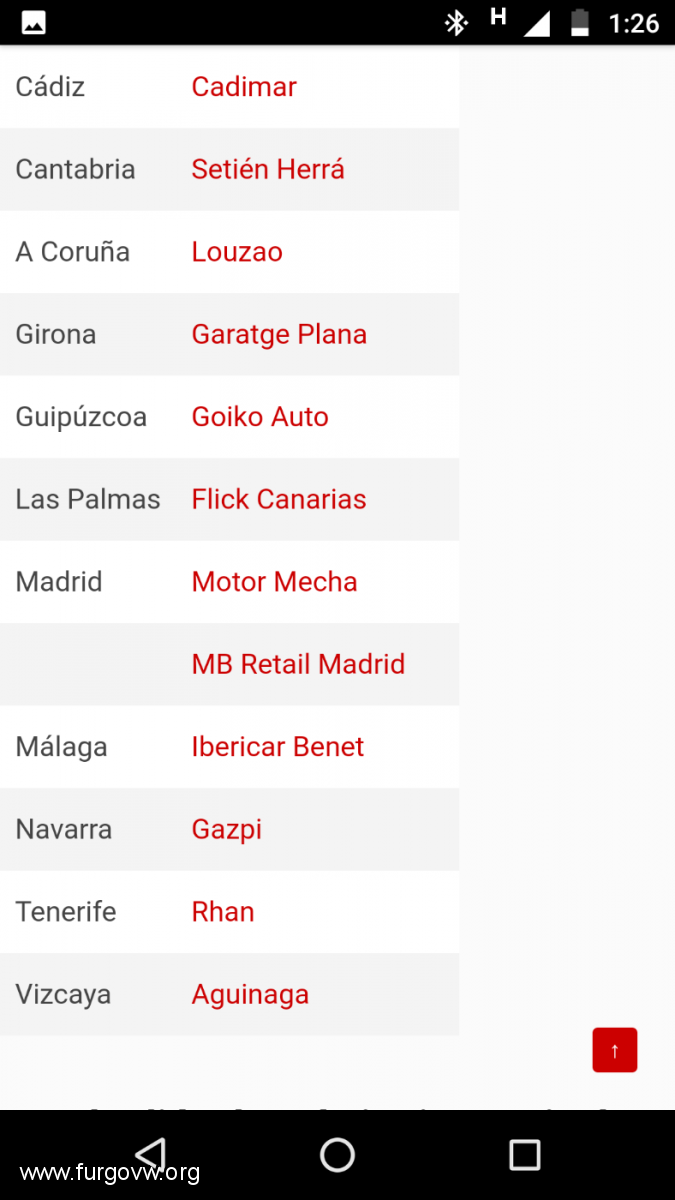Open the Ibericar Benet link
Screen dimensions: 675x1200
click(x=278, y=747)
